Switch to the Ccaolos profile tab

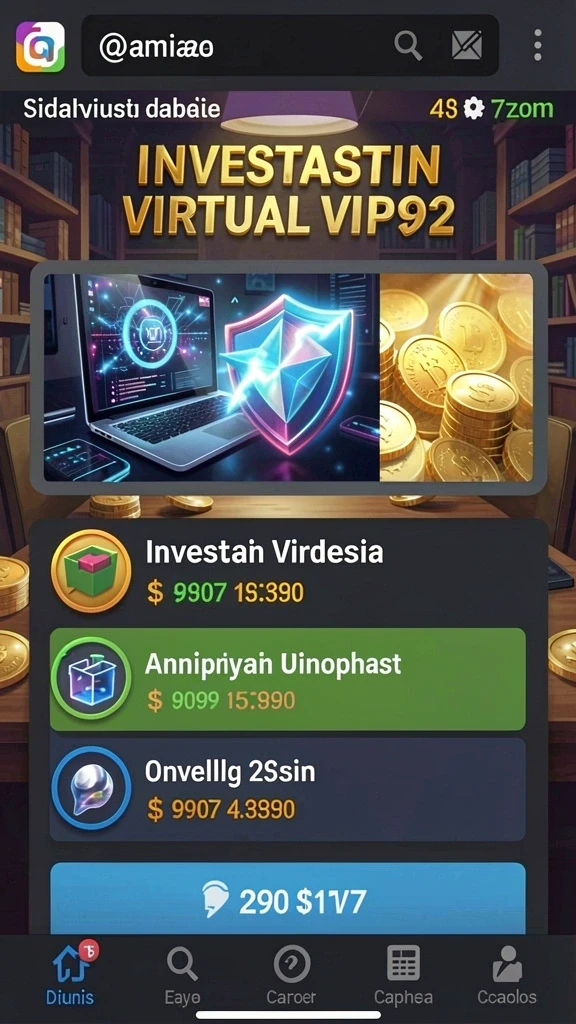pyautogui.click(x=507, y=975)
